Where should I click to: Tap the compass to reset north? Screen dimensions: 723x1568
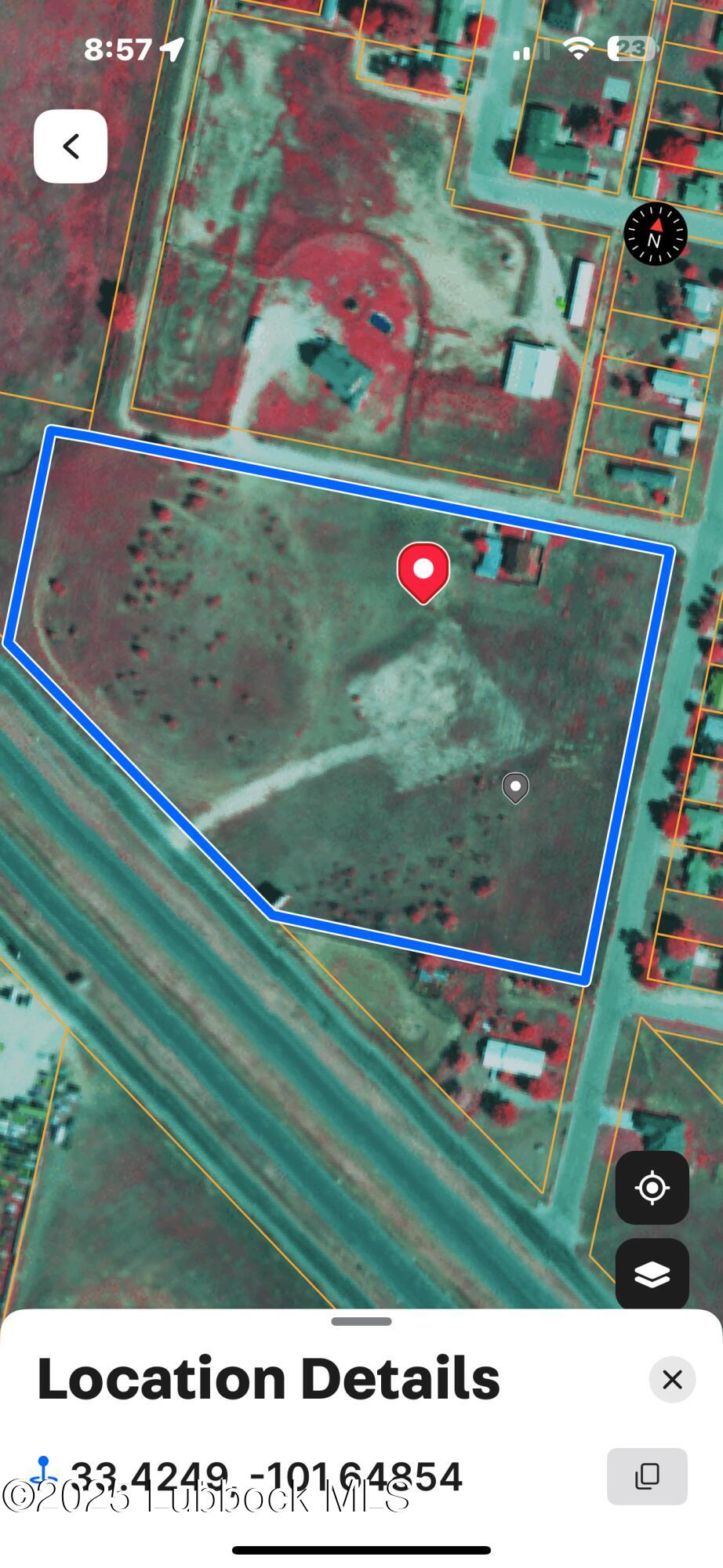(655, 234)
